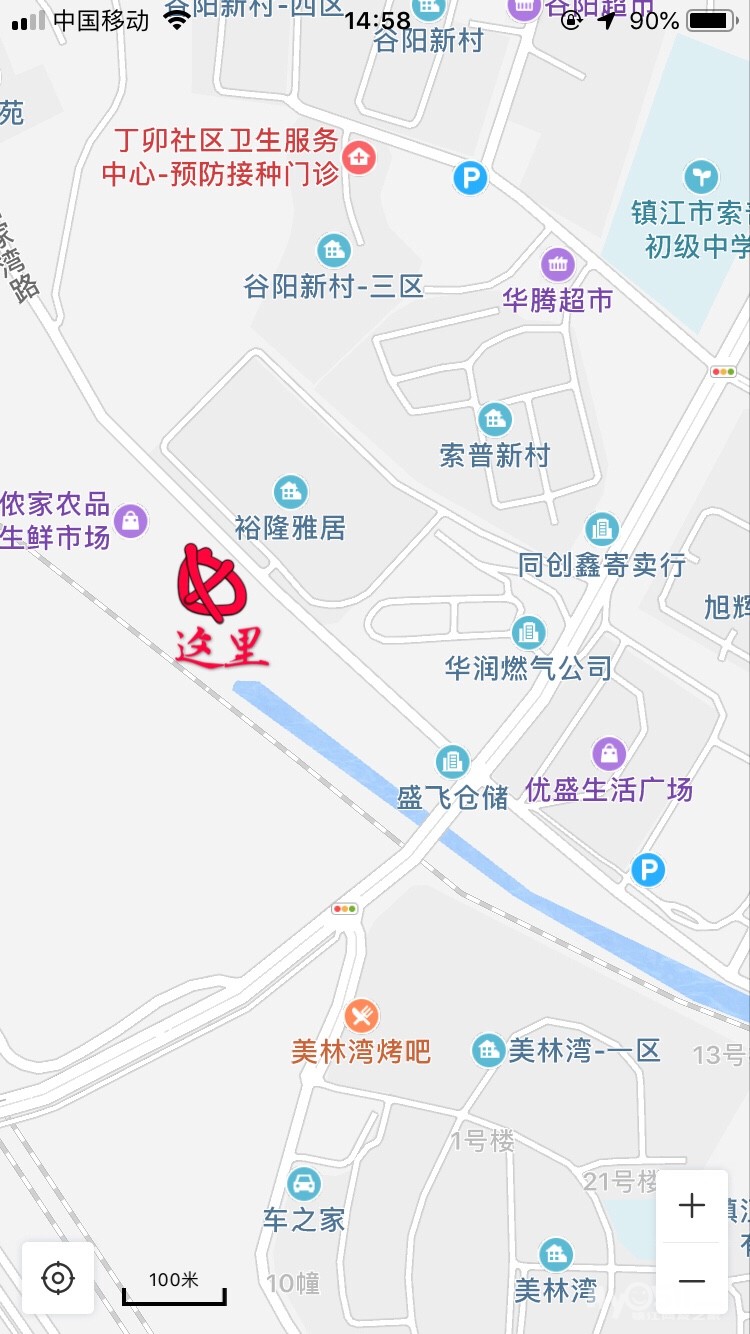Open the 优盛生活广场 shopping marker

click(608, 754)
